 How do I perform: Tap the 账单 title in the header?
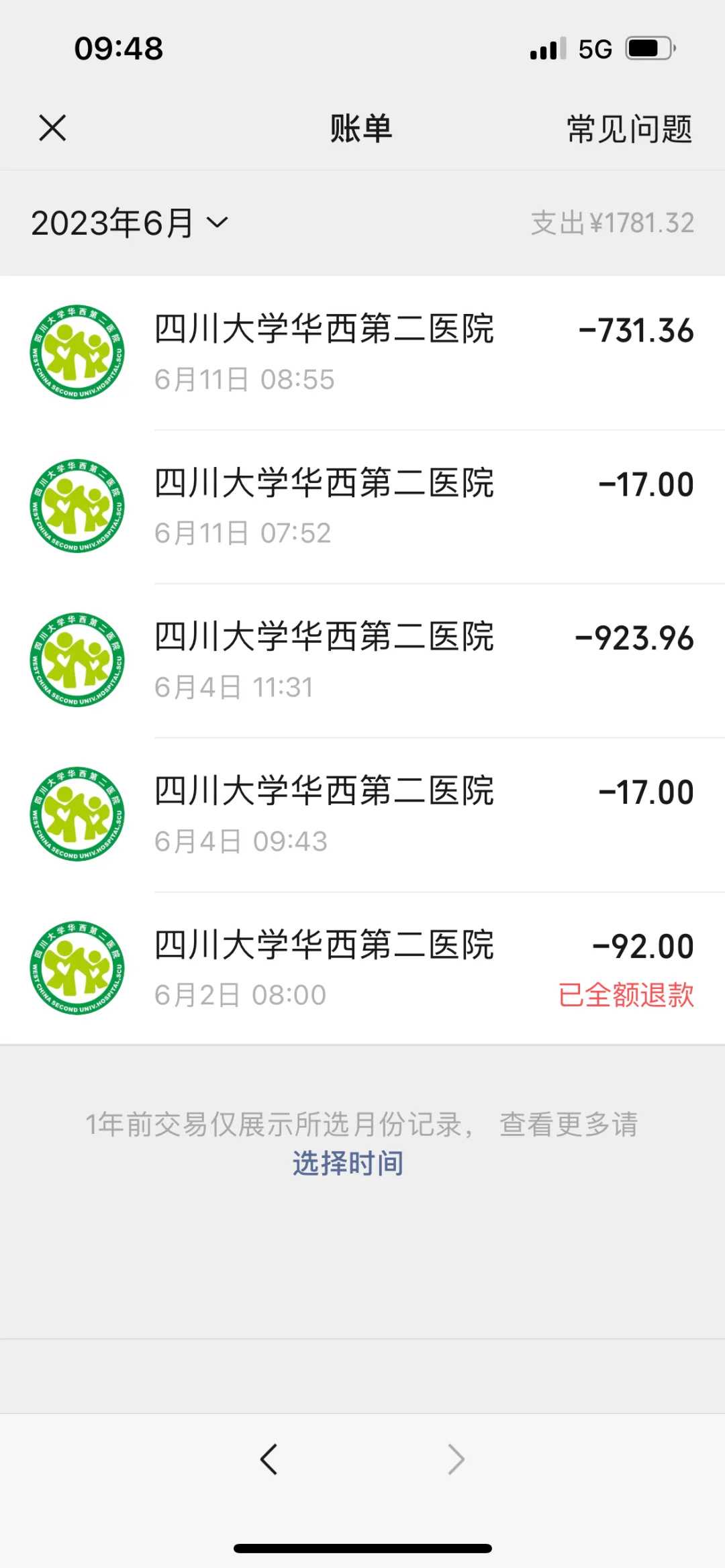362,127
